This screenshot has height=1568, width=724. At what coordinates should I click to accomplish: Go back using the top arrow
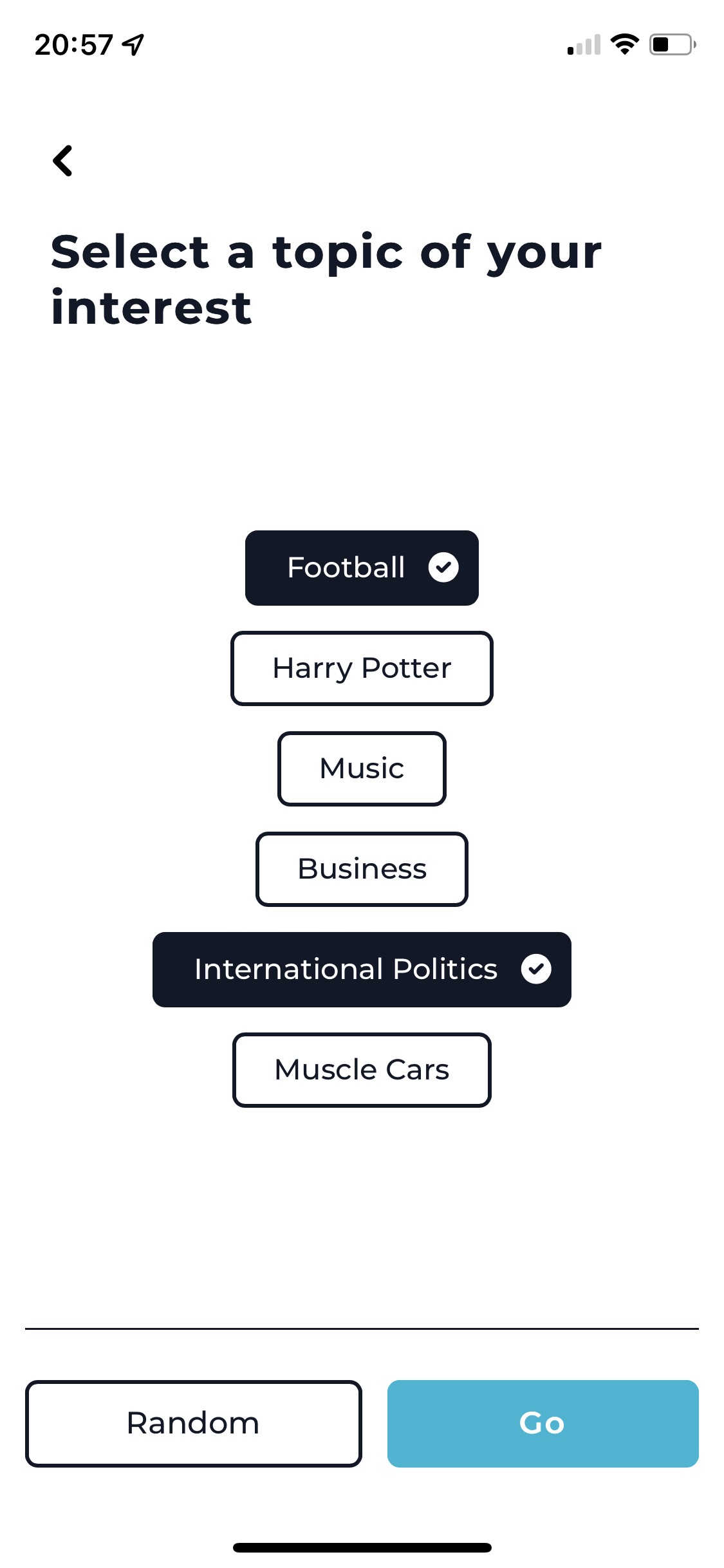(62, 161)
